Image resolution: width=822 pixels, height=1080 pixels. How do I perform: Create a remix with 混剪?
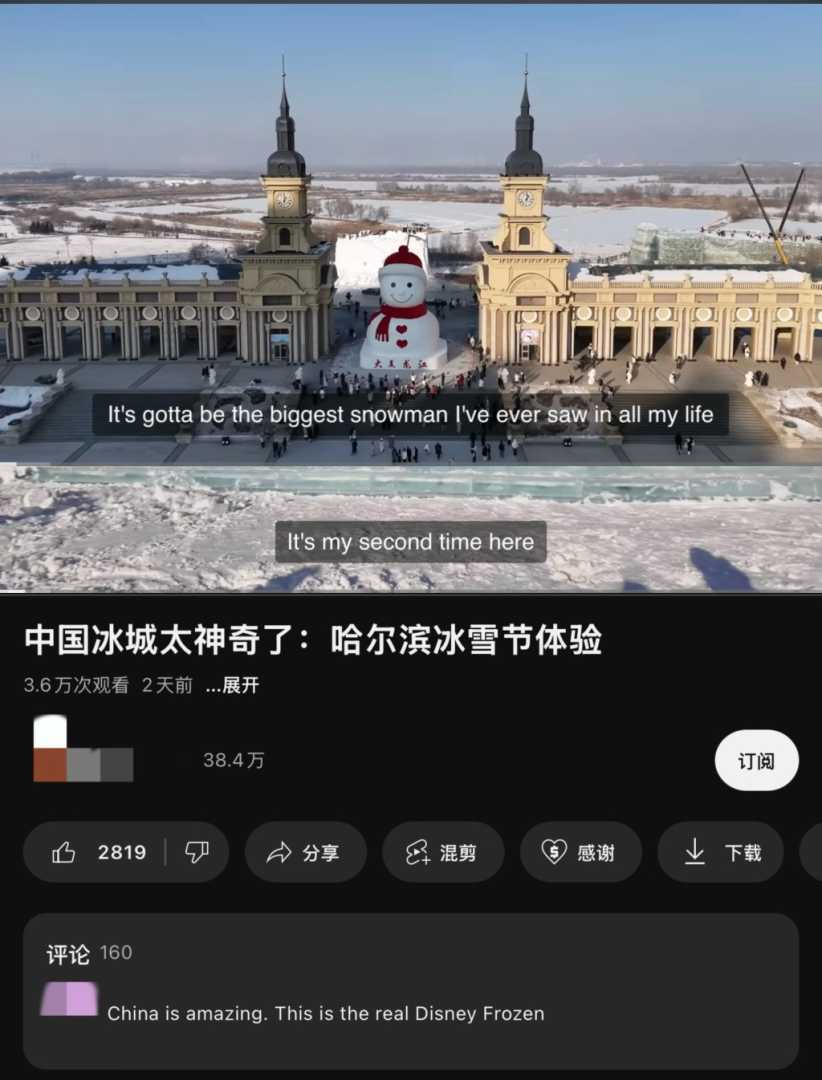click(442, 853)
